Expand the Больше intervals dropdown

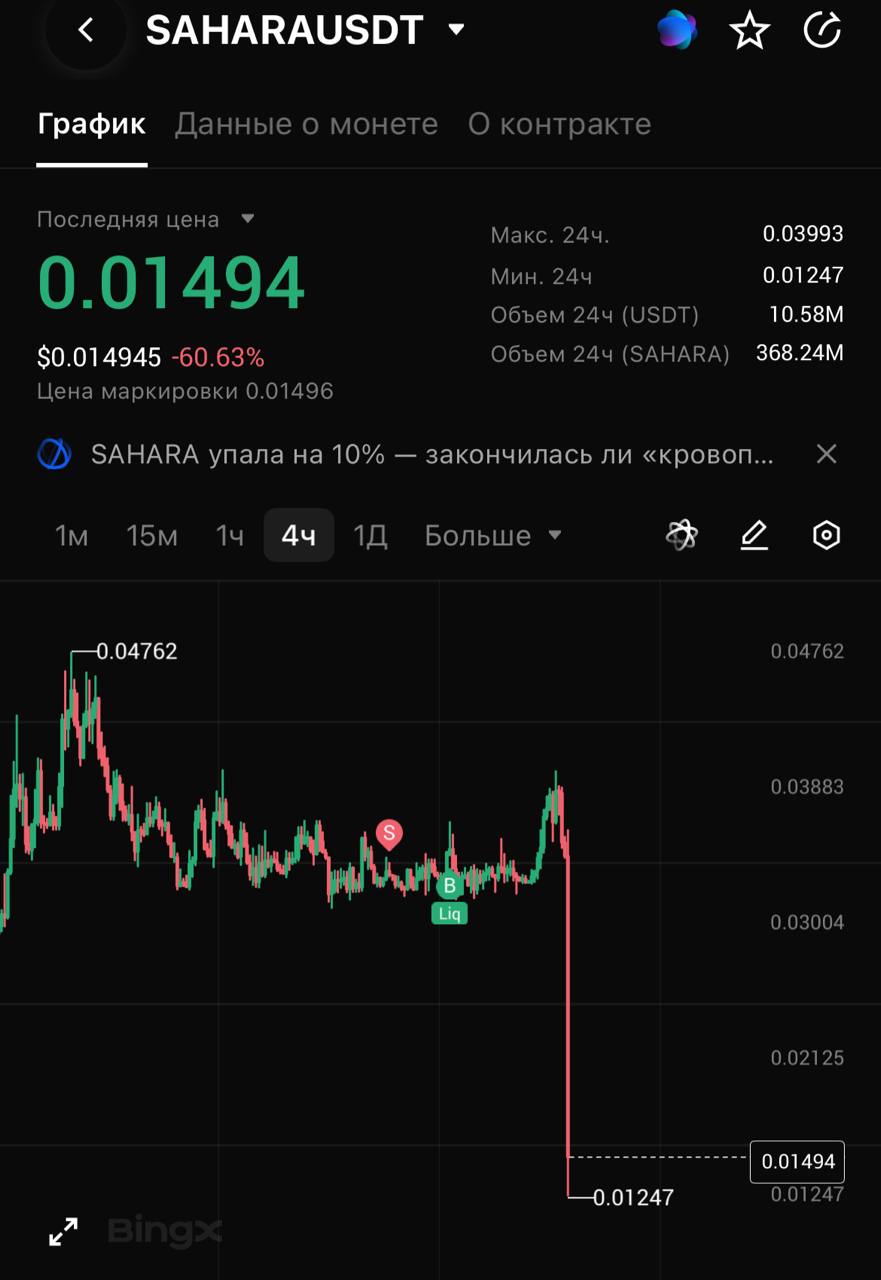tap(493, 536)
